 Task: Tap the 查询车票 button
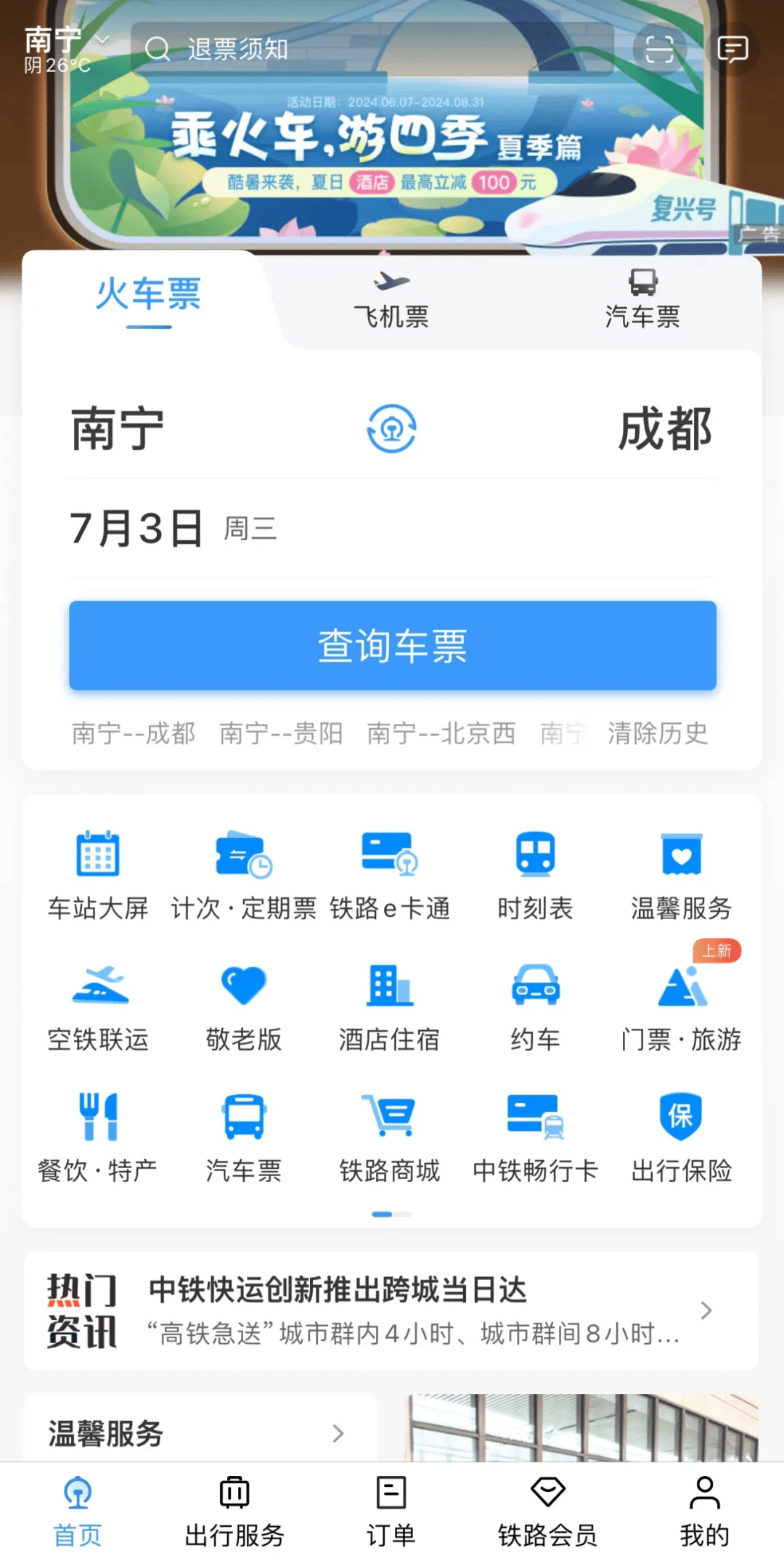coord(392,645)
